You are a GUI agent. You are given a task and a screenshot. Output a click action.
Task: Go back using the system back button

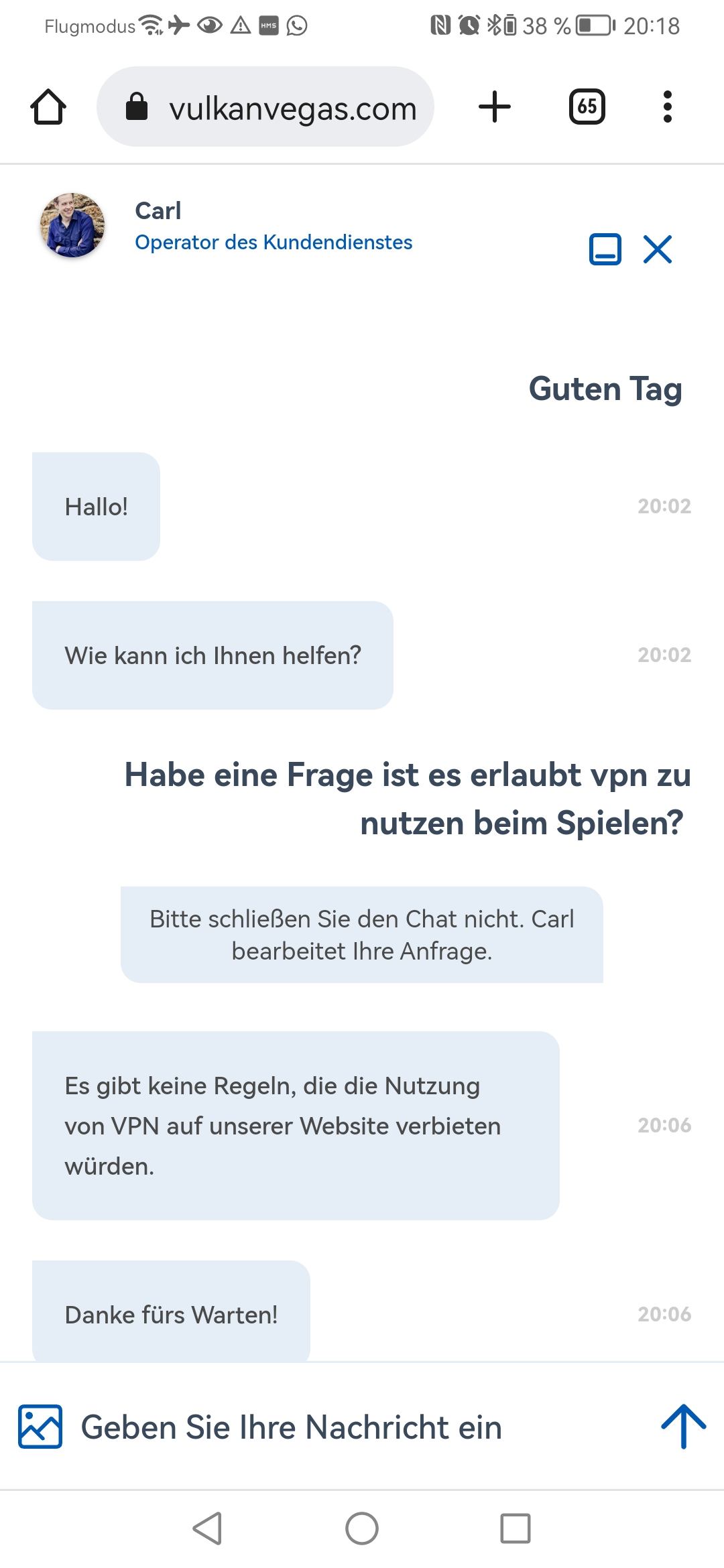click(207, 1528)
